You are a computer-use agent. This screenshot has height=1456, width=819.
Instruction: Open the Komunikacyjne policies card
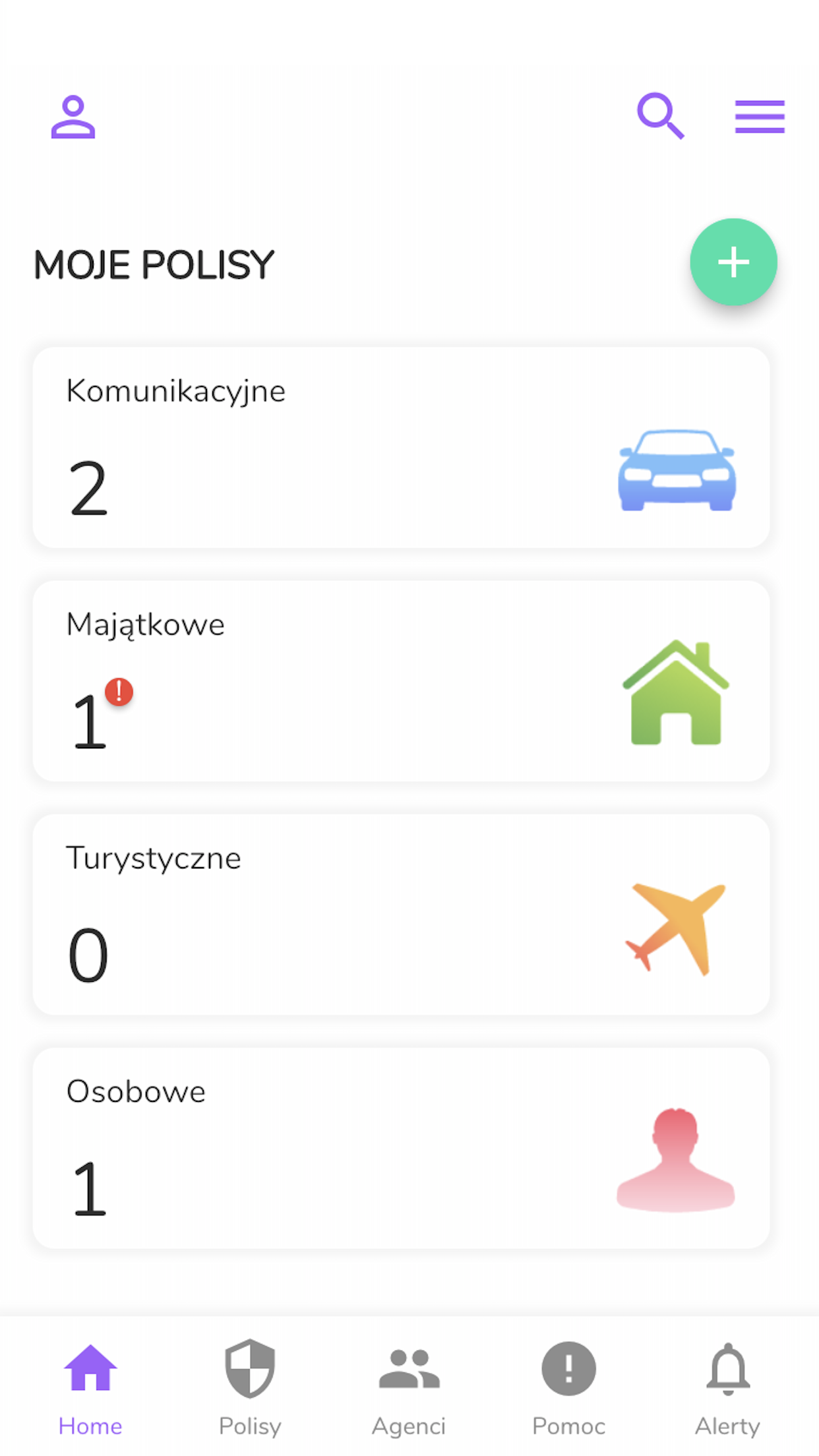click(x=401, y=447)
